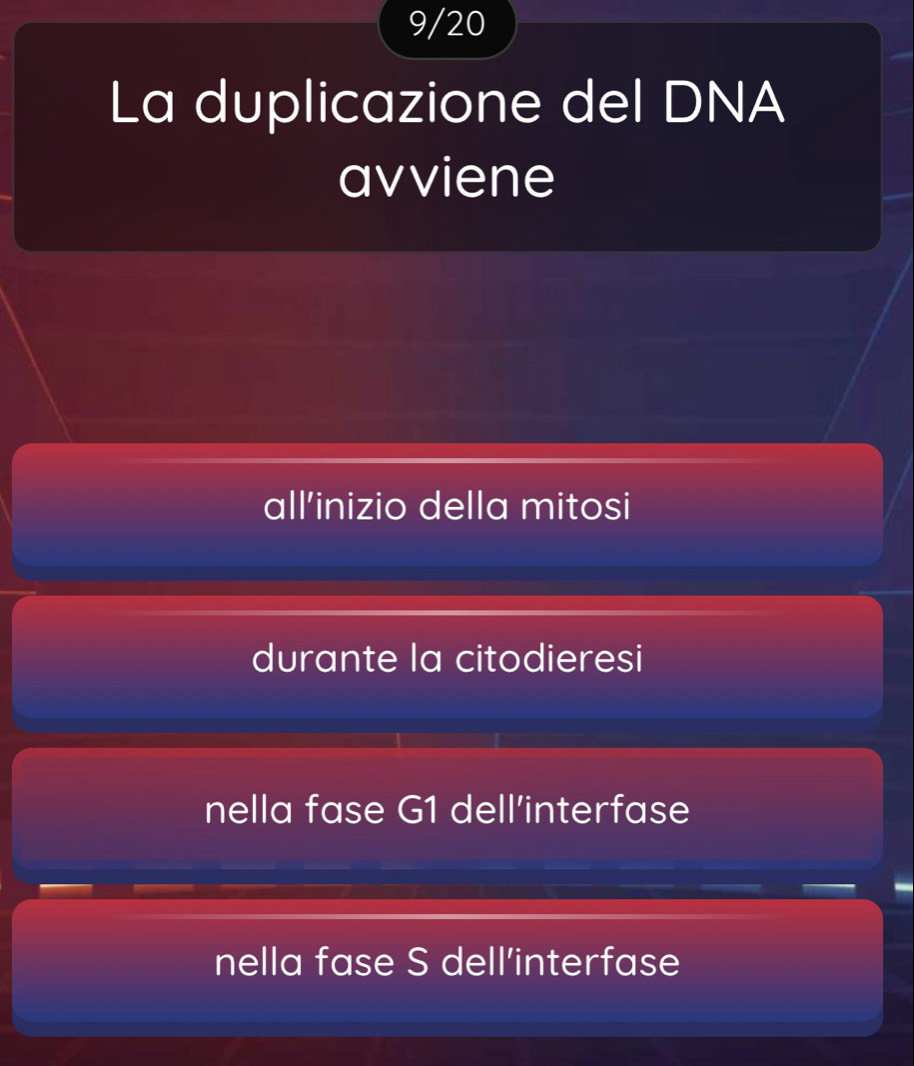
Task: Pick "nella fase G1 dell'interfase" option
Action: [x=447, y=809]
